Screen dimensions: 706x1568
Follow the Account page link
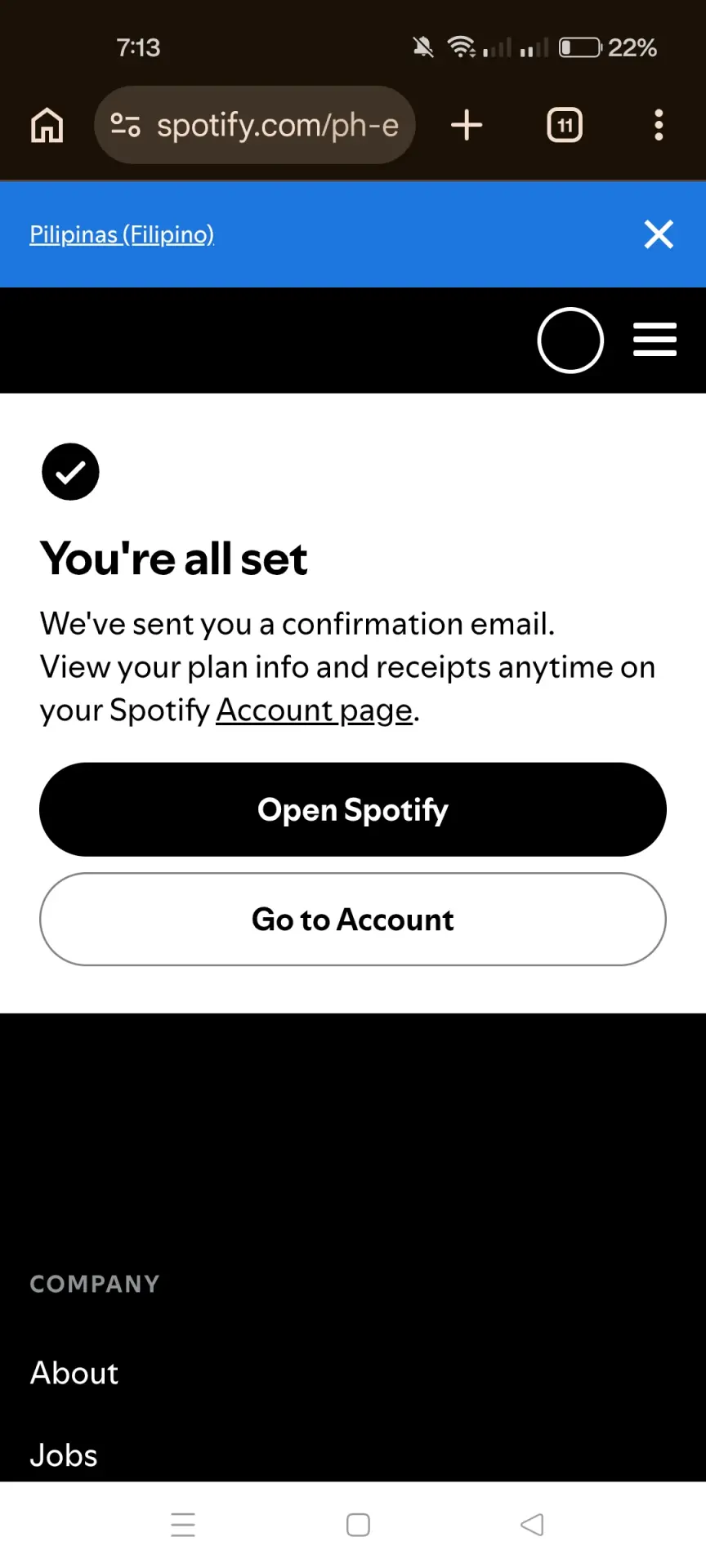click(314, 710)
